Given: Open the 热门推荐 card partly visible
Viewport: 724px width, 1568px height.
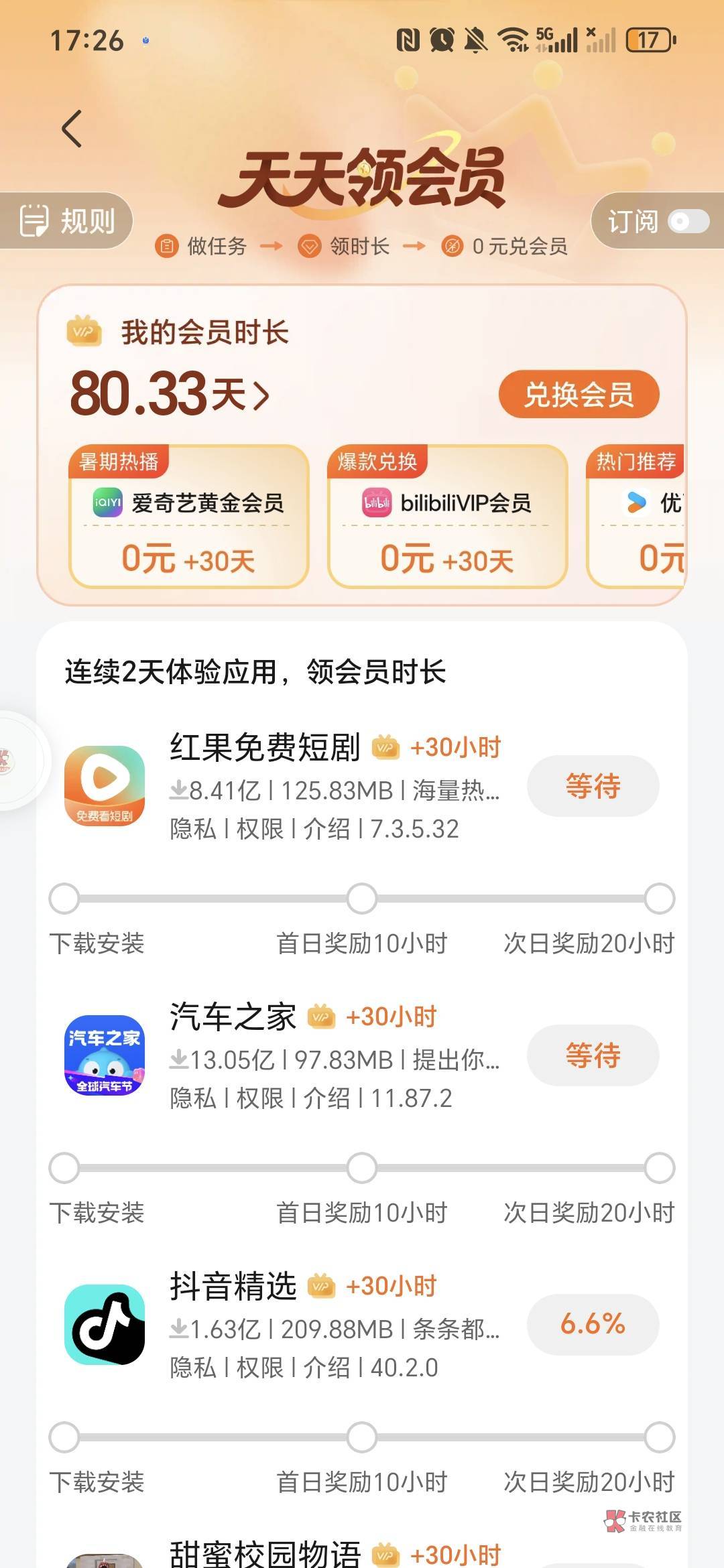Looking at the screenshot, I should click(636, 517).
